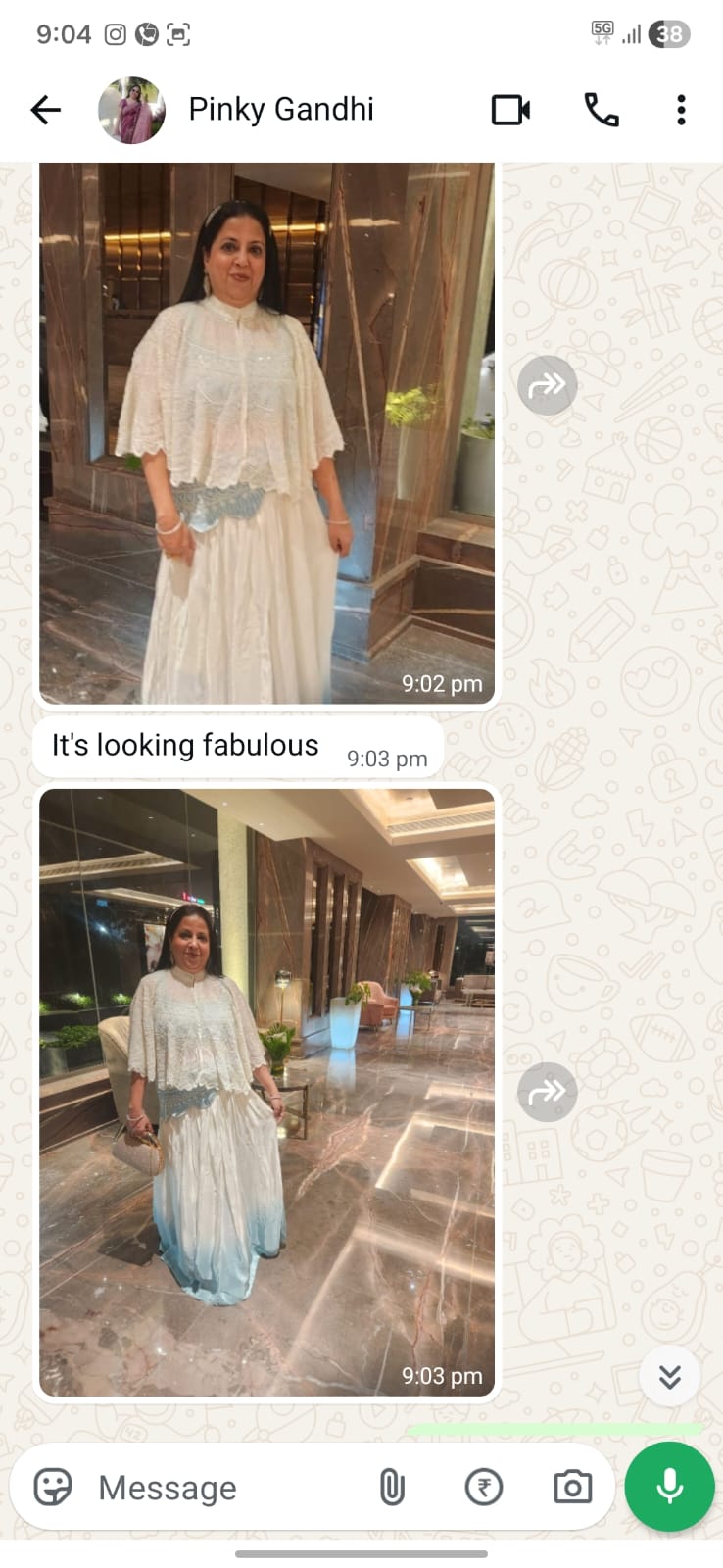This screenshot has width=723, height=1568.
Task: Forward the photo sent at 9:03 pm
Action: pos(547,1092)
